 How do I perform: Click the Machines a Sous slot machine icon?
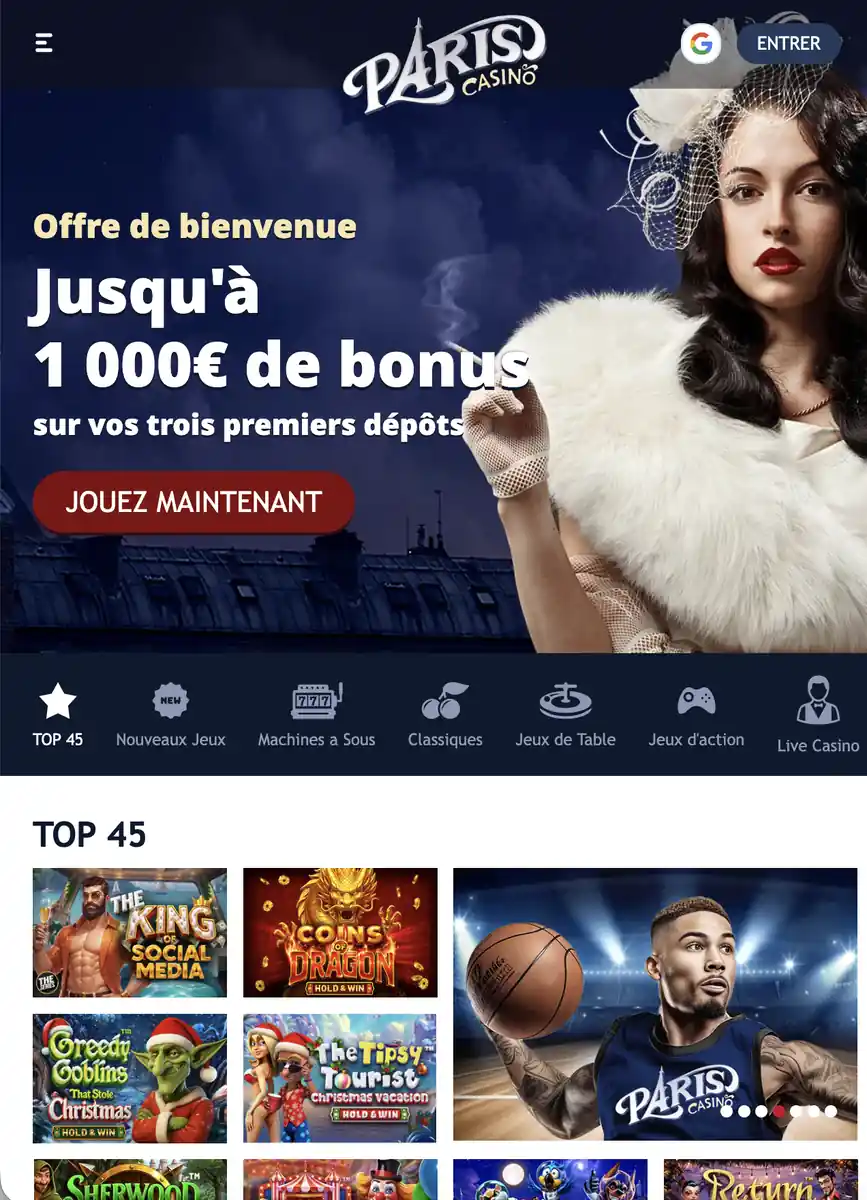(x=316, y=701)
